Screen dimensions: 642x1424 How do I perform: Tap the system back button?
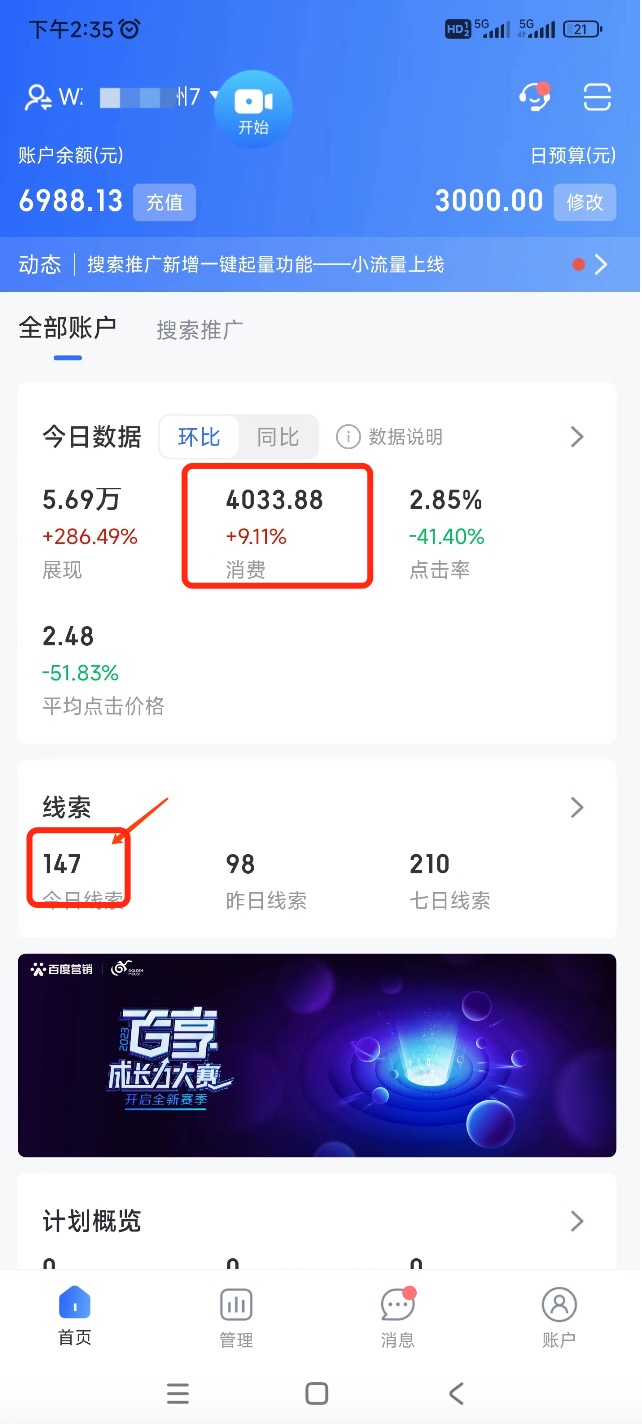click(457, 1393)
